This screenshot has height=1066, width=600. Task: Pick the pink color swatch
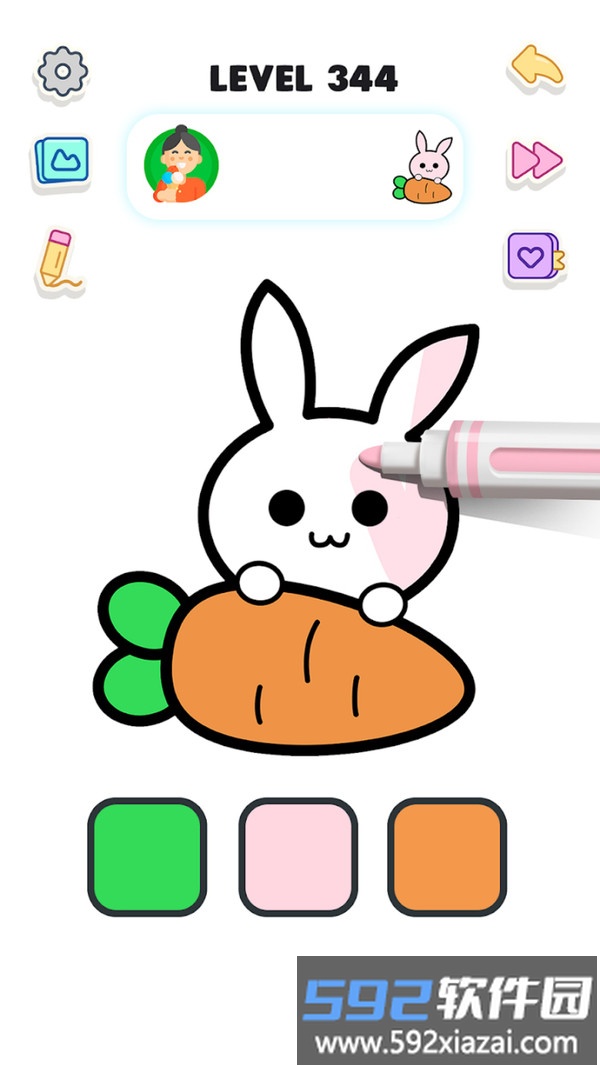[298, 857]
